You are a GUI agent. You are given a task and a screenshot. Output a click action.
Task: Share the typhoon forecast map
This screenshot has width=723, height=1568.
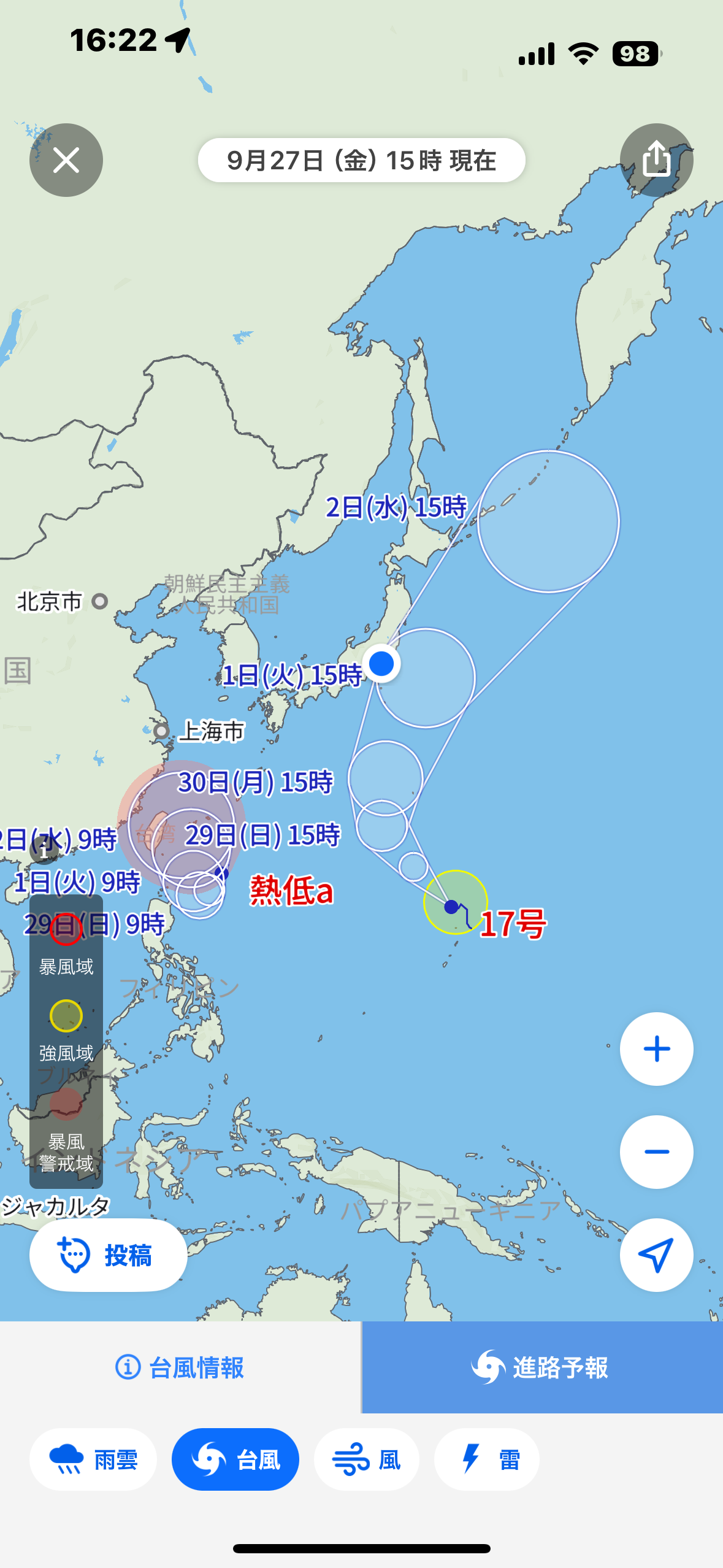[656, 160]
